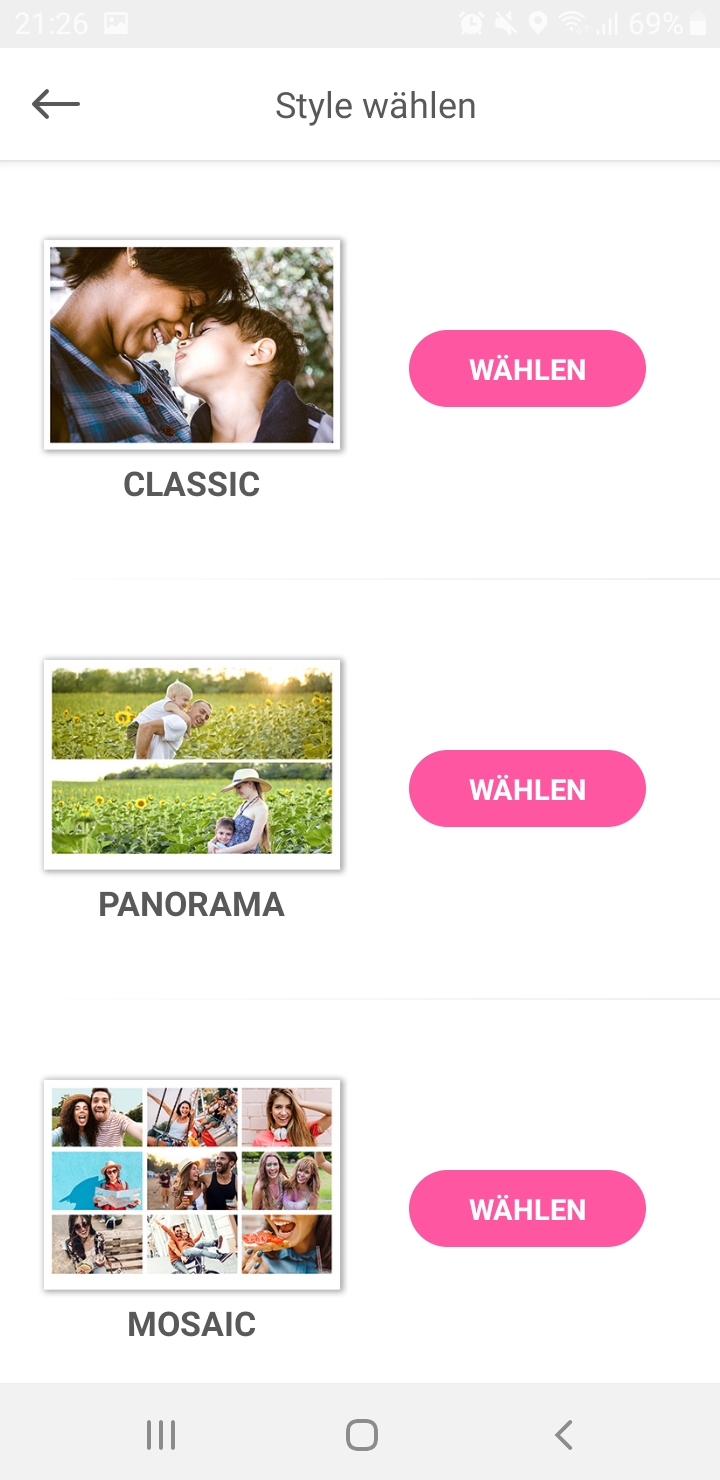Go to the home screen

pos(361,1435)
